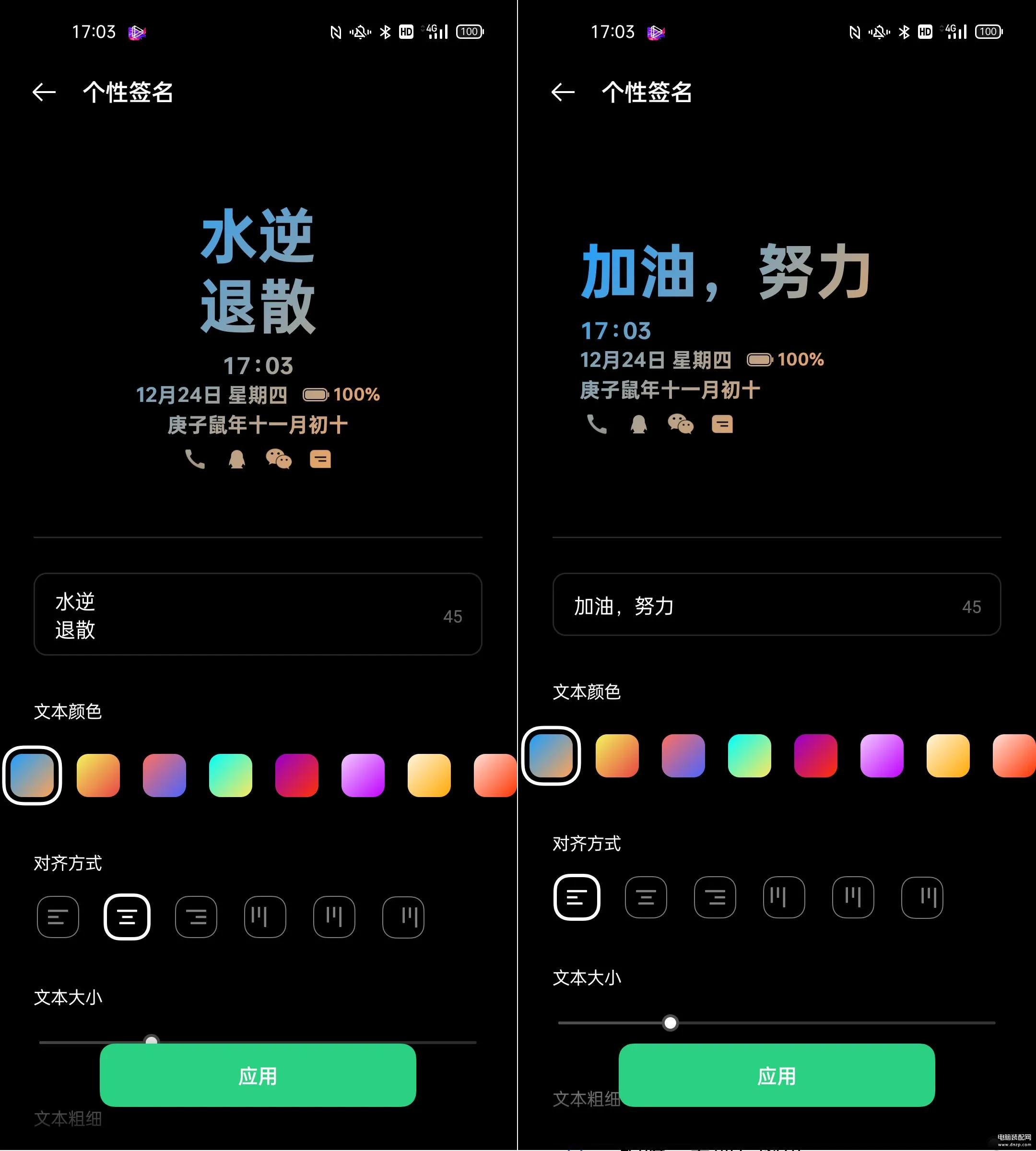Set right alignment for the 加油，努力 signature

[715, 898]
